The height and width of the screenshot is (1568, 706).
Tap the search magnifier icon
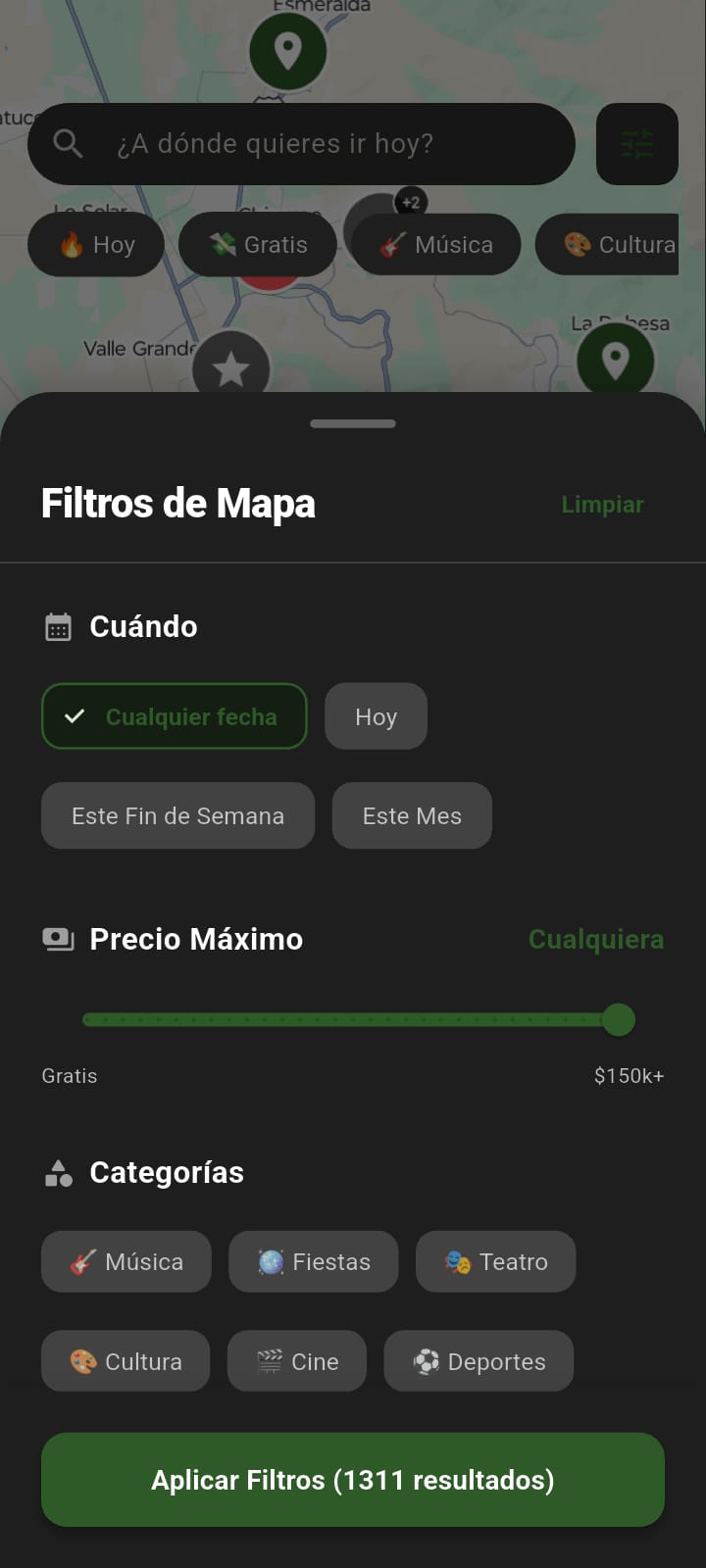[68, 143]
